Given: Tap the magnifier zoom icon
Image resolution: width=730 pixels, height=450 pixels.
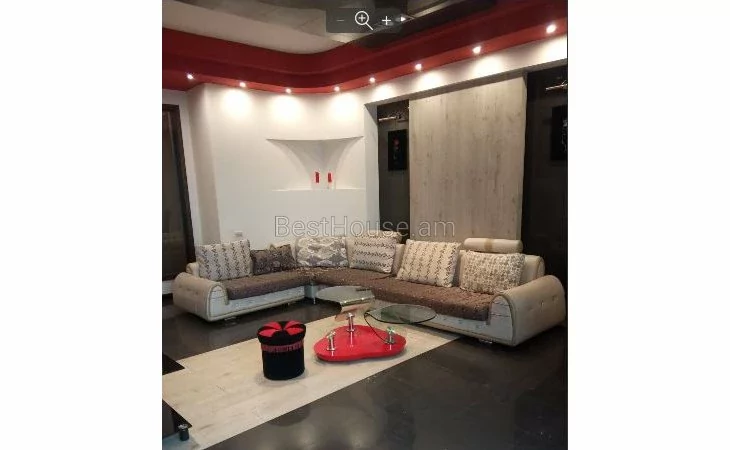Looking at the screenshot, I should click(363, 19).
